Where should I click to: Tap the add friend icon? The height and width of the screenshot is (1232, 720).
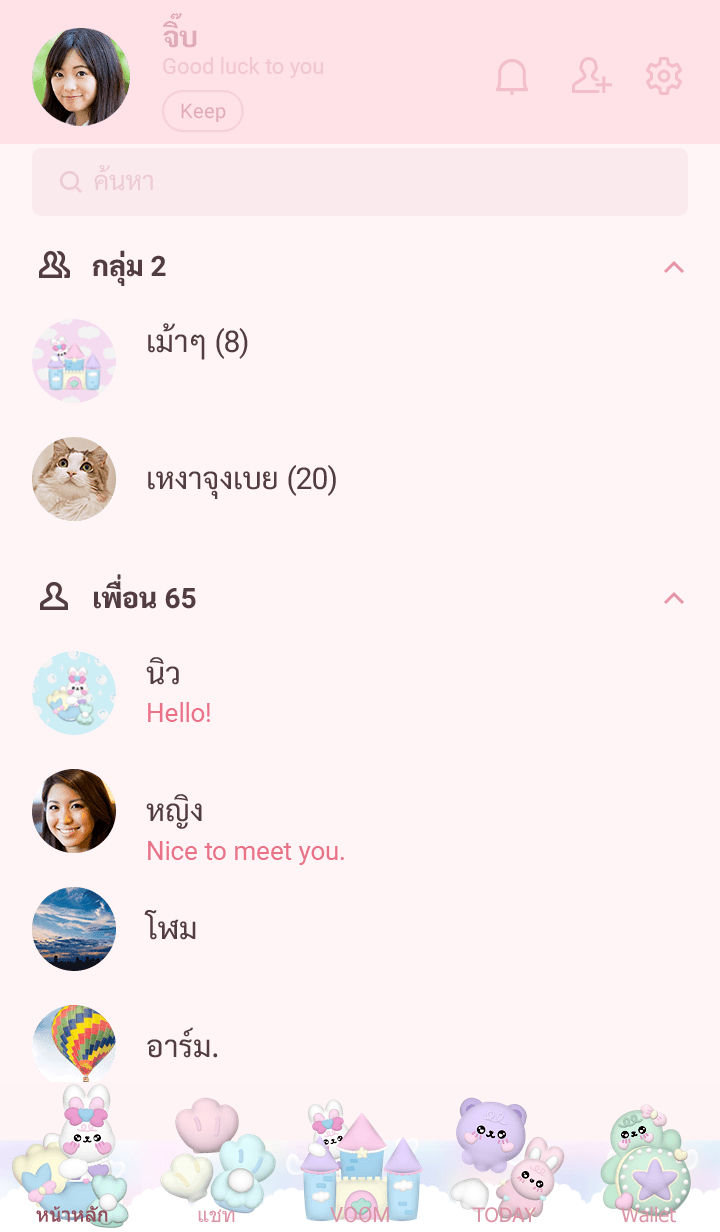click(x=591, y=77)
